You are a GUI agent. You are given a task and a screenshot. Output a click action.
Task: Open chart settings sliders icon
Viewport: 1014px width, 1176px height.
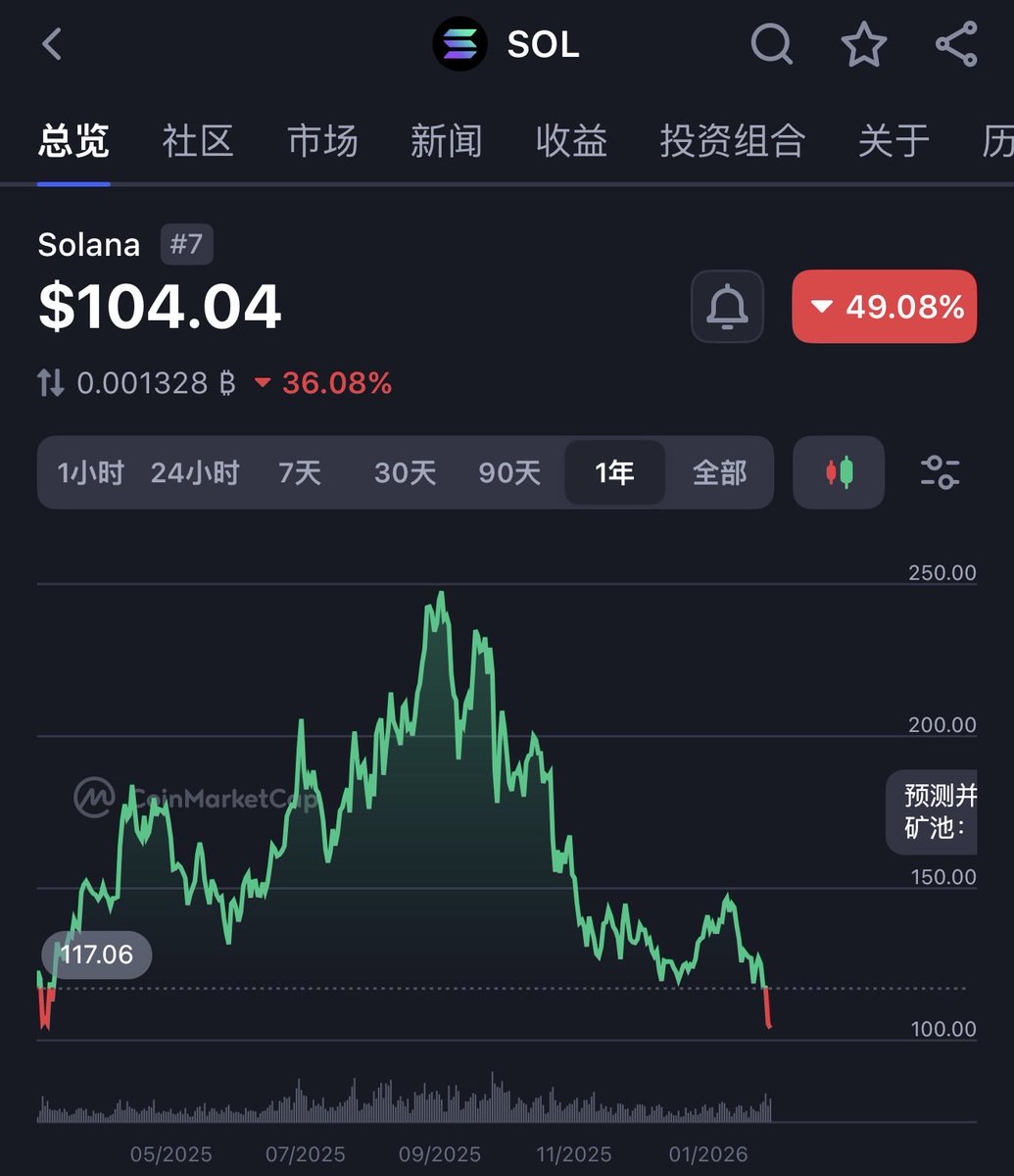click(x=940, y=473)
